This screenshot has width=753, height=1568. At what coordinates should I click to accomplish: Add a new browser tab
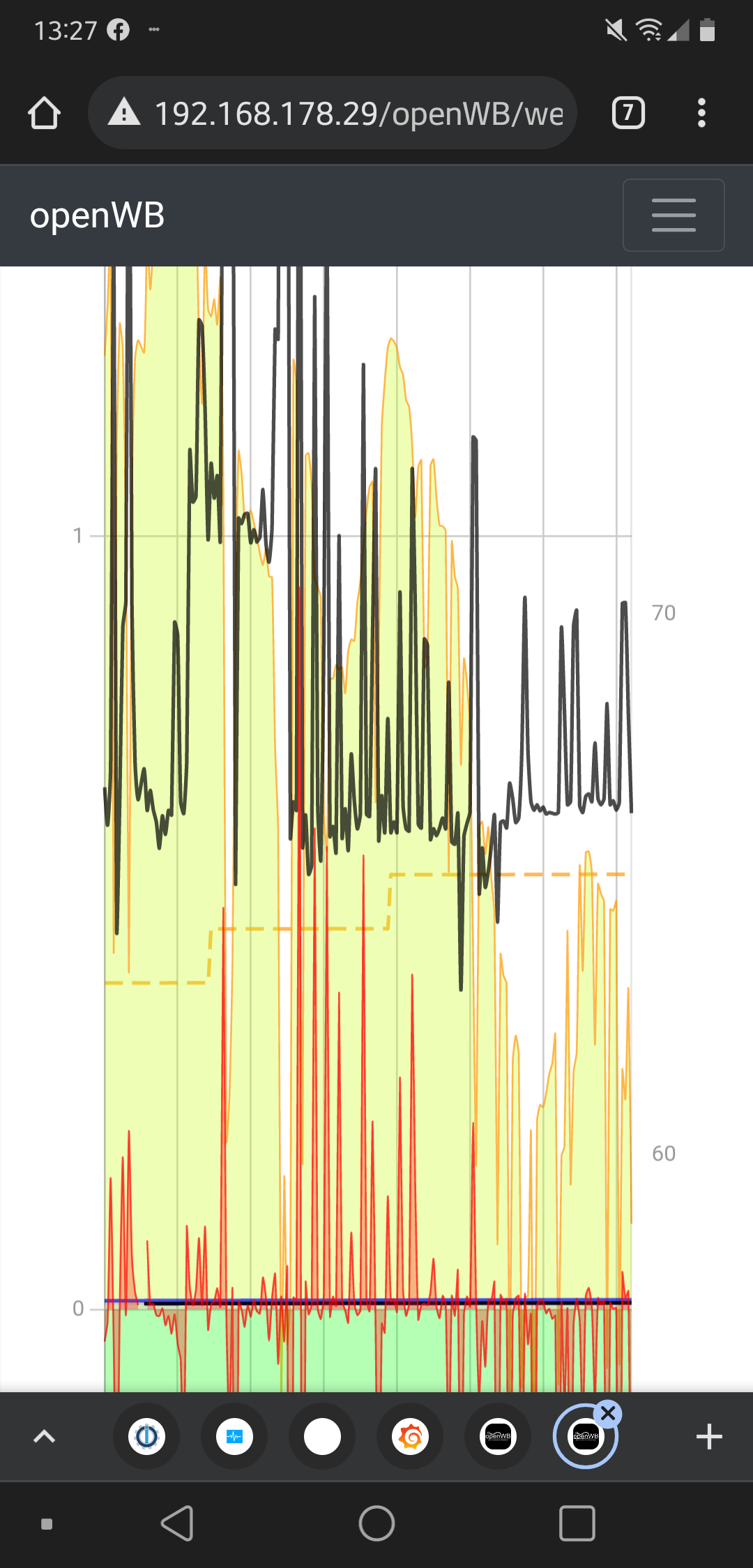tap(708, 1436)
